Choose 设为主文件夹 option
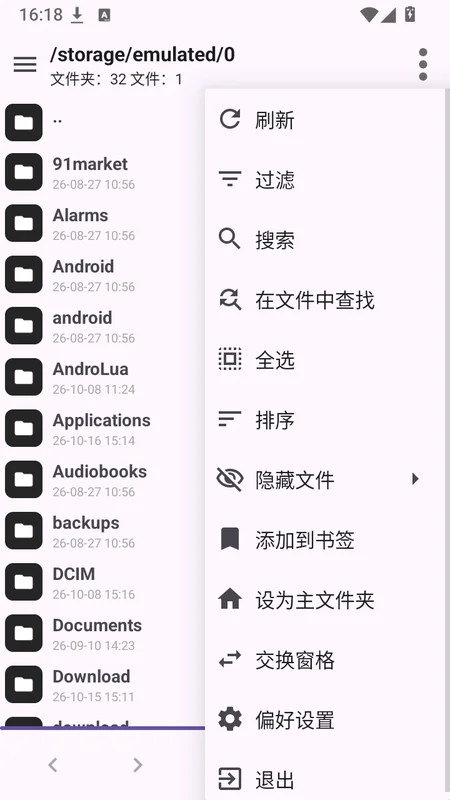 (325, 600)
